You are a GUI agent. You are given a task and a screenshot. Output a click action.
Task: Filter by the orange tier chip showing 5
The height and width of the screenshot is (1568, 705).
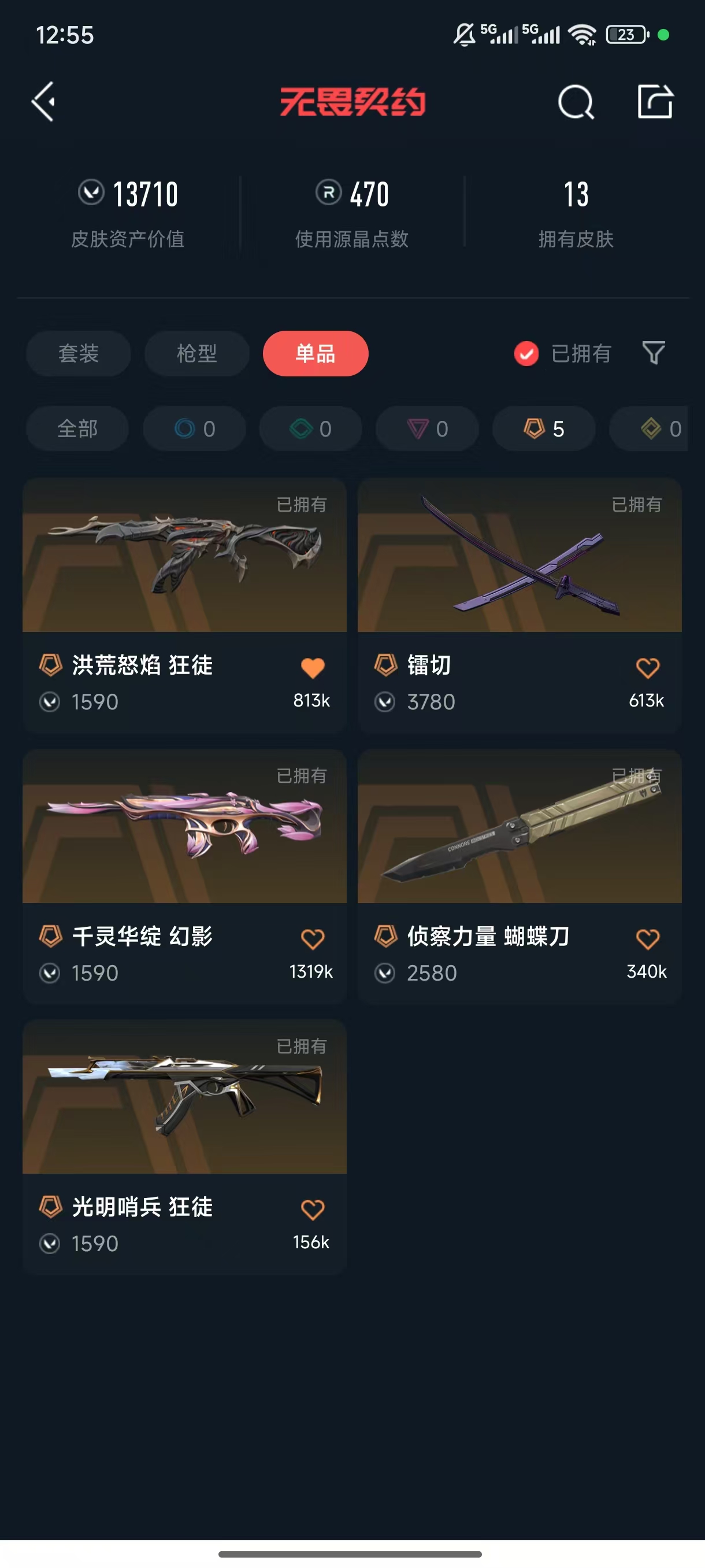544,428
